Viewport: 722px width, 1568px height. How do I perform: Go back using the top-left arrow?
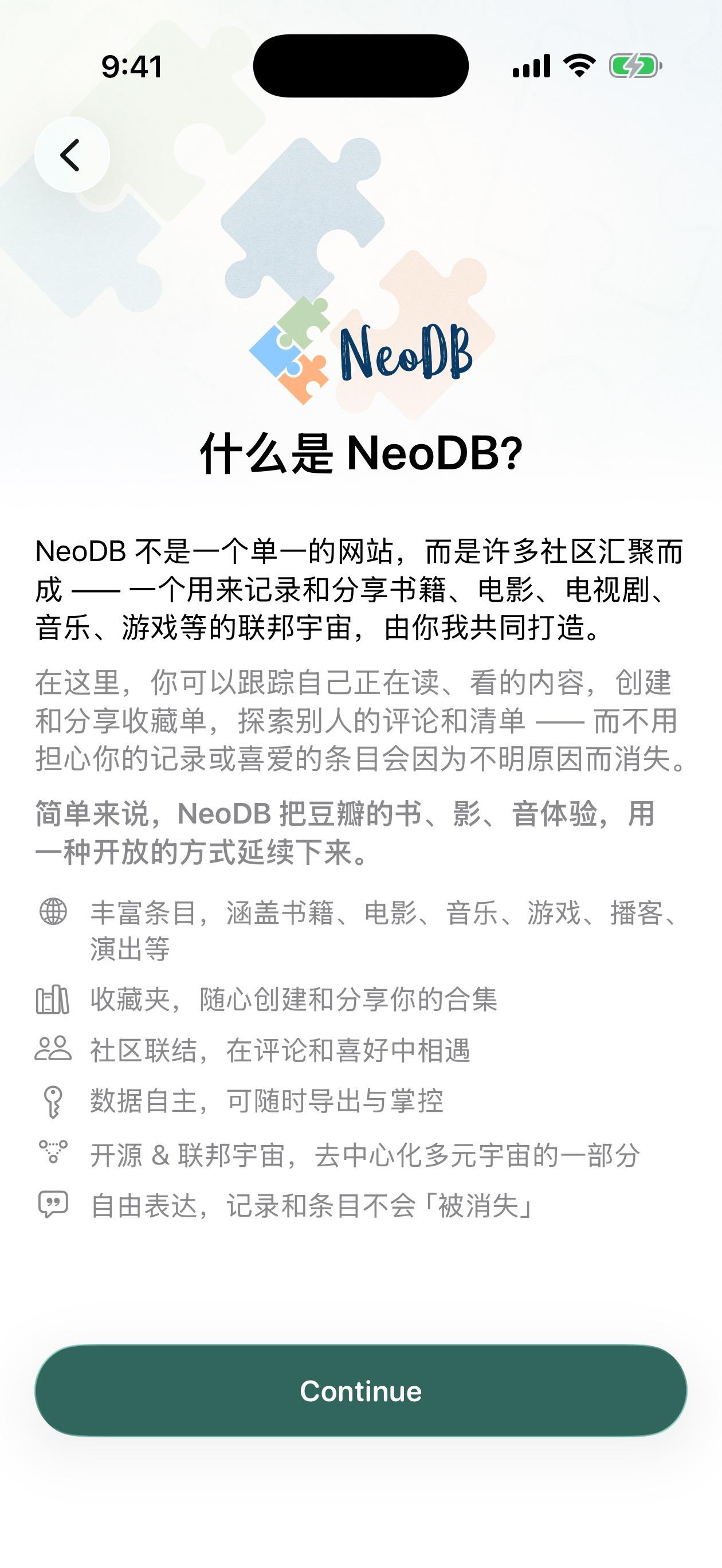point(72,155)
